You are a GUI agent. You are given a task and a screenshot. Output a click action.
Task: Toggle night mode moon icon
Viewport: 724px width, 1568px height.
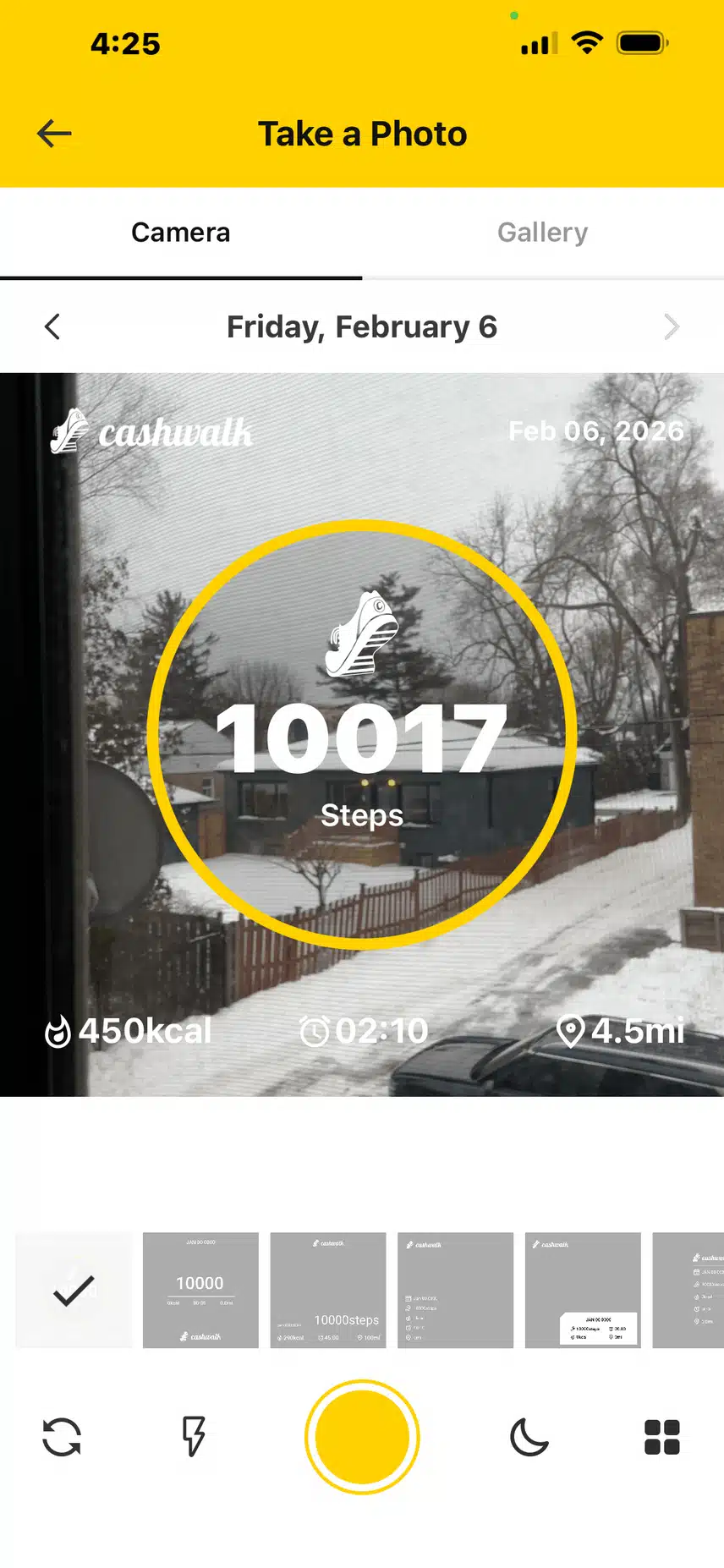tap(529, 1437)
